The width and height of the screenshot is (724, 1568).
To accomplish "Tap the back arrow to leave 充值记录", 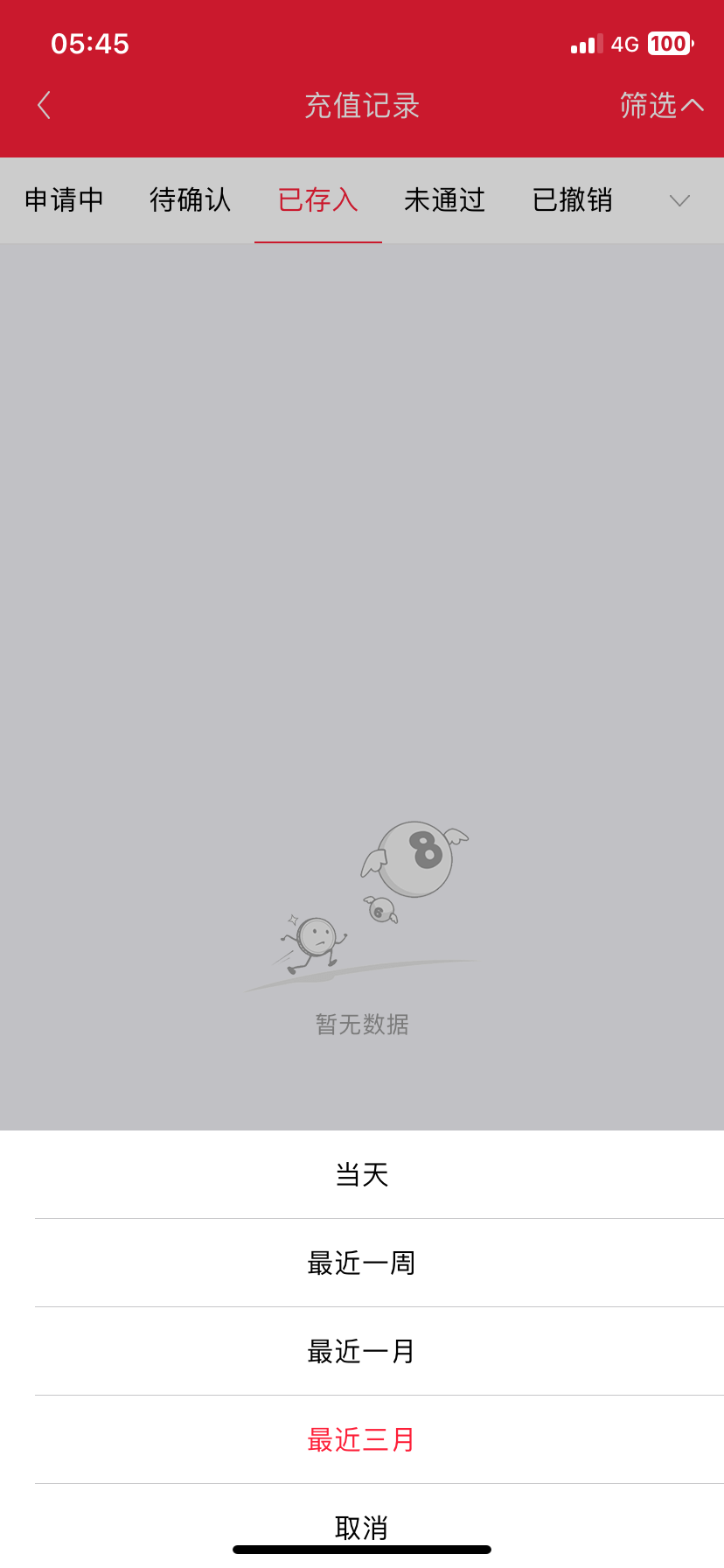I will [x=44, y=104].
